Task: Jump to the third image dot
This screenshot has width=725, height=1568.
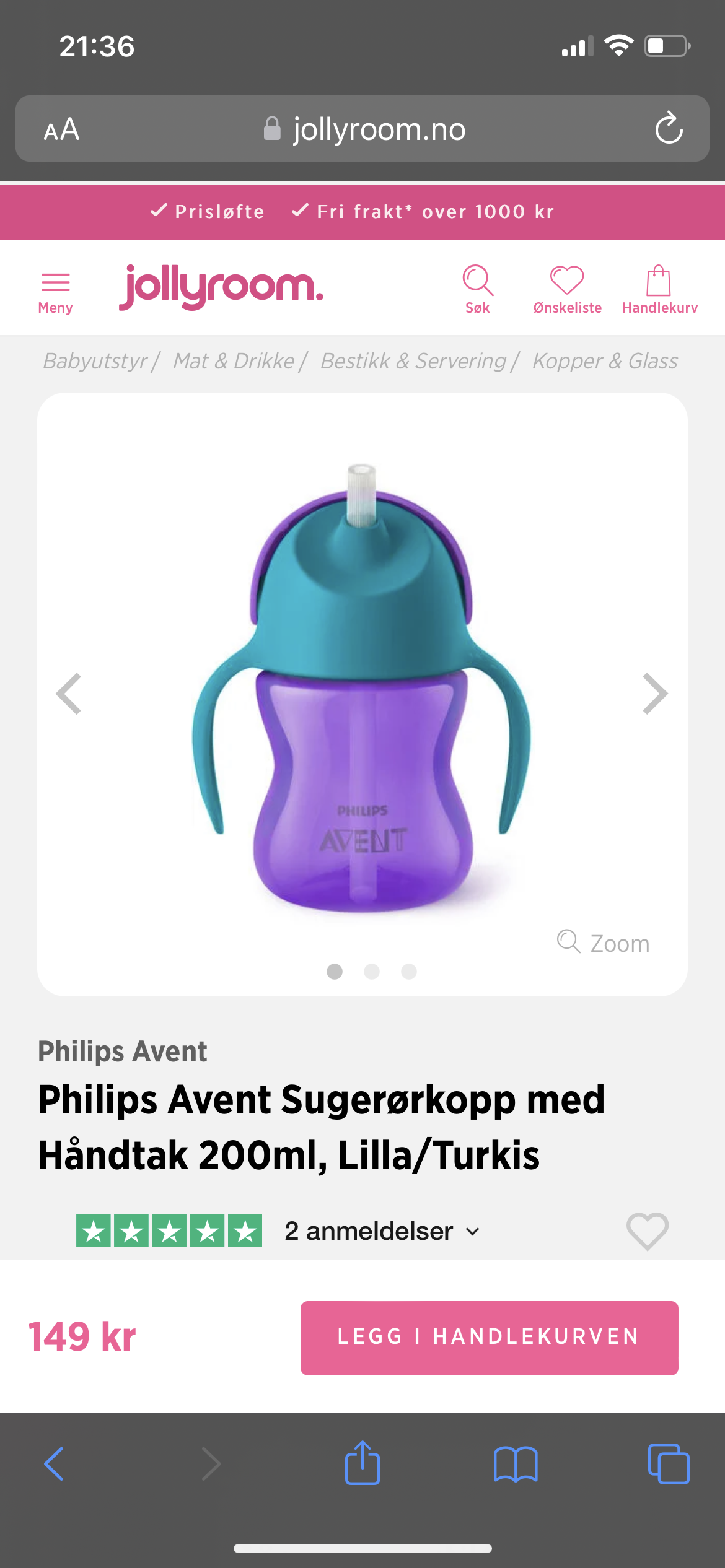Action: (409, 972)
